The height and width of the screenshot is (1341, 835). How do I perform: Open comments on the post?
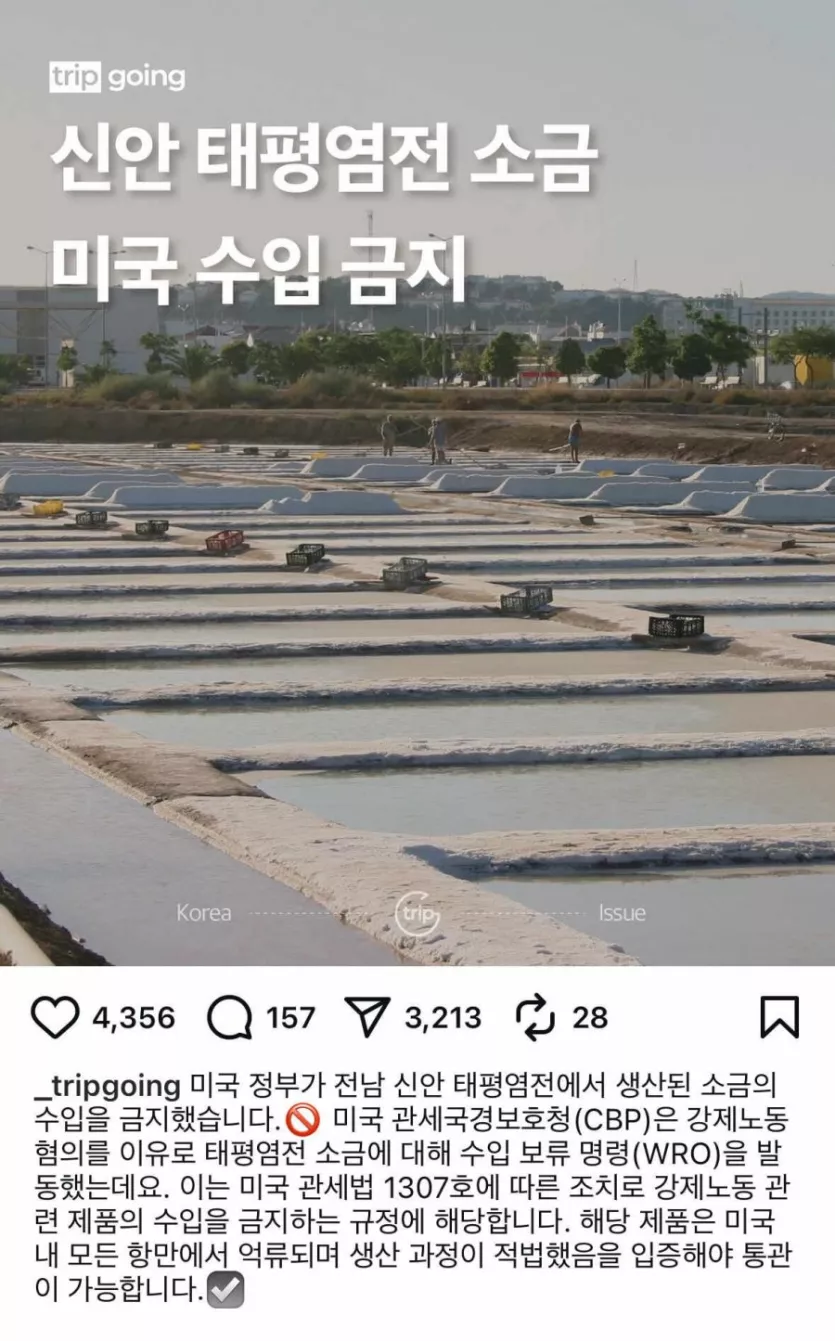pos(229,1018)
